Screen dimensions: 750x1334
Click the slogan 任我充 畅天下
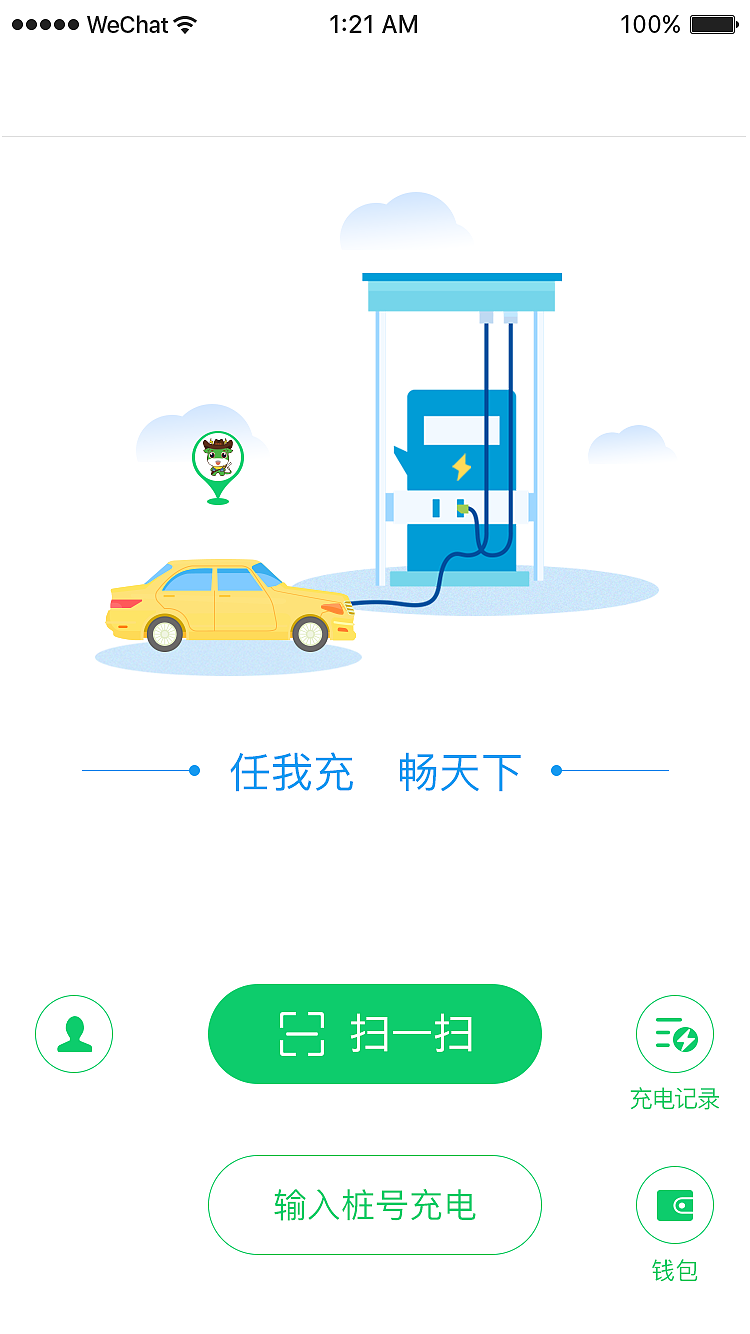pos(375,770)
